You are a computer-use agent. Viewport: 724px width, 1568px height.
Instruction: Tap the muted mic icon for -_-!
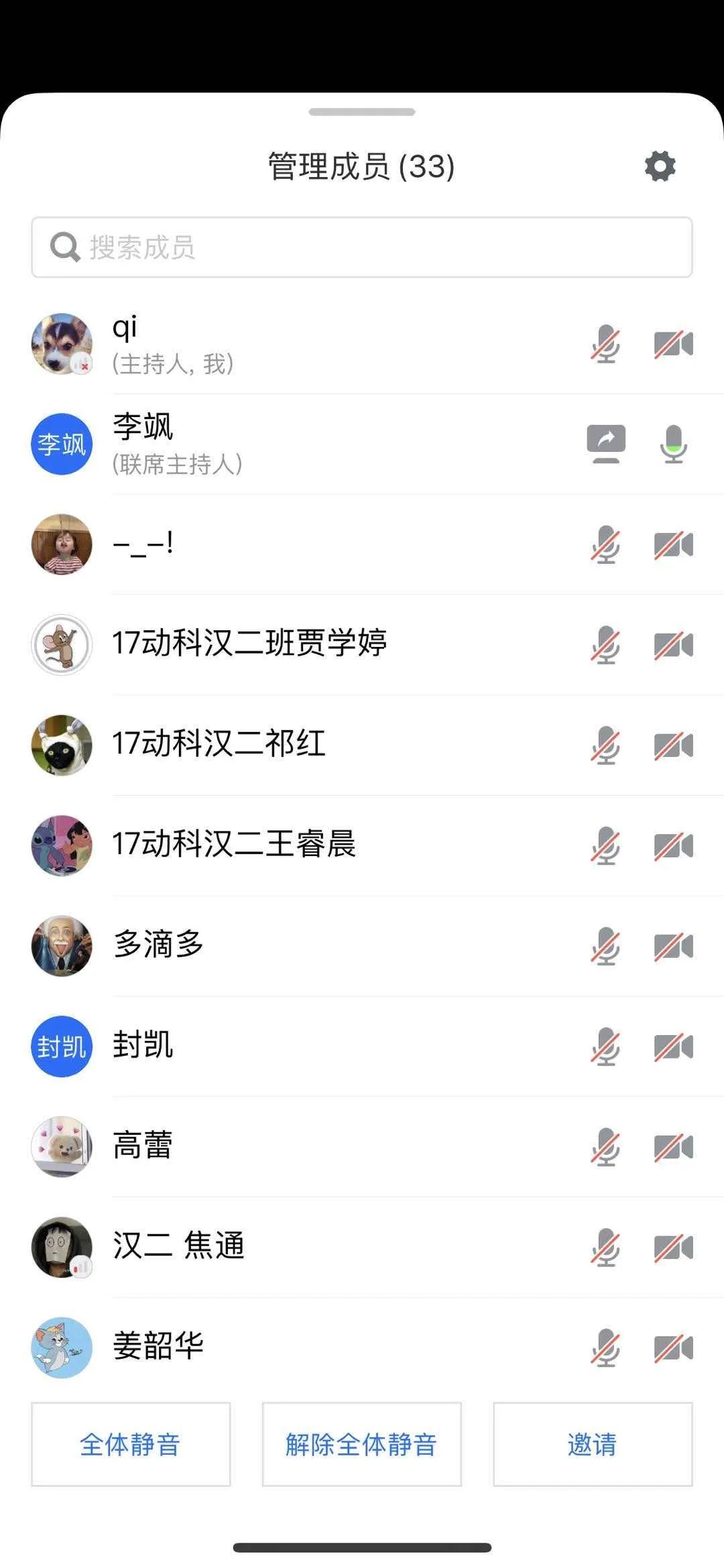coord(605,544)
